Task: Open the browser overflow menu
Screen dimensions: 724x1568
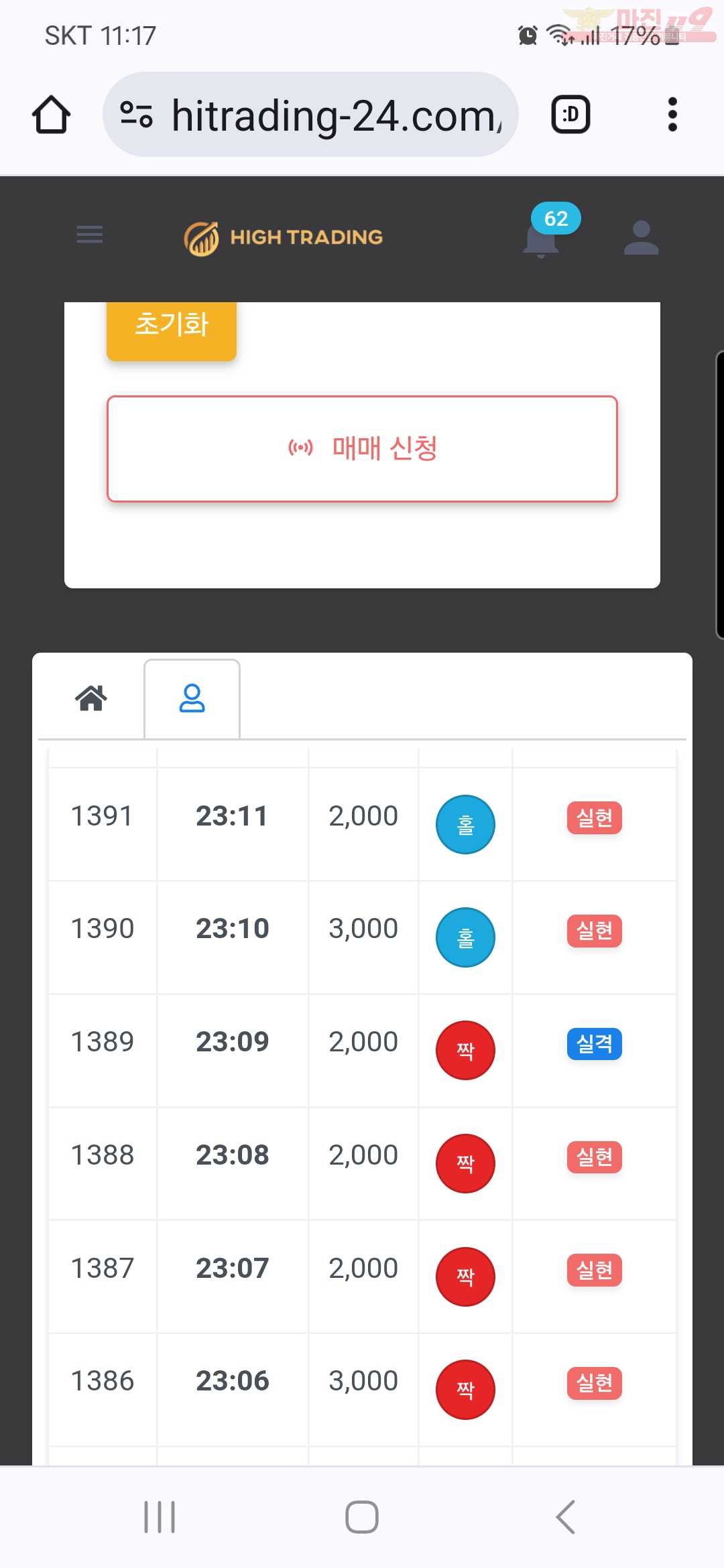Action: pos(672,115)
